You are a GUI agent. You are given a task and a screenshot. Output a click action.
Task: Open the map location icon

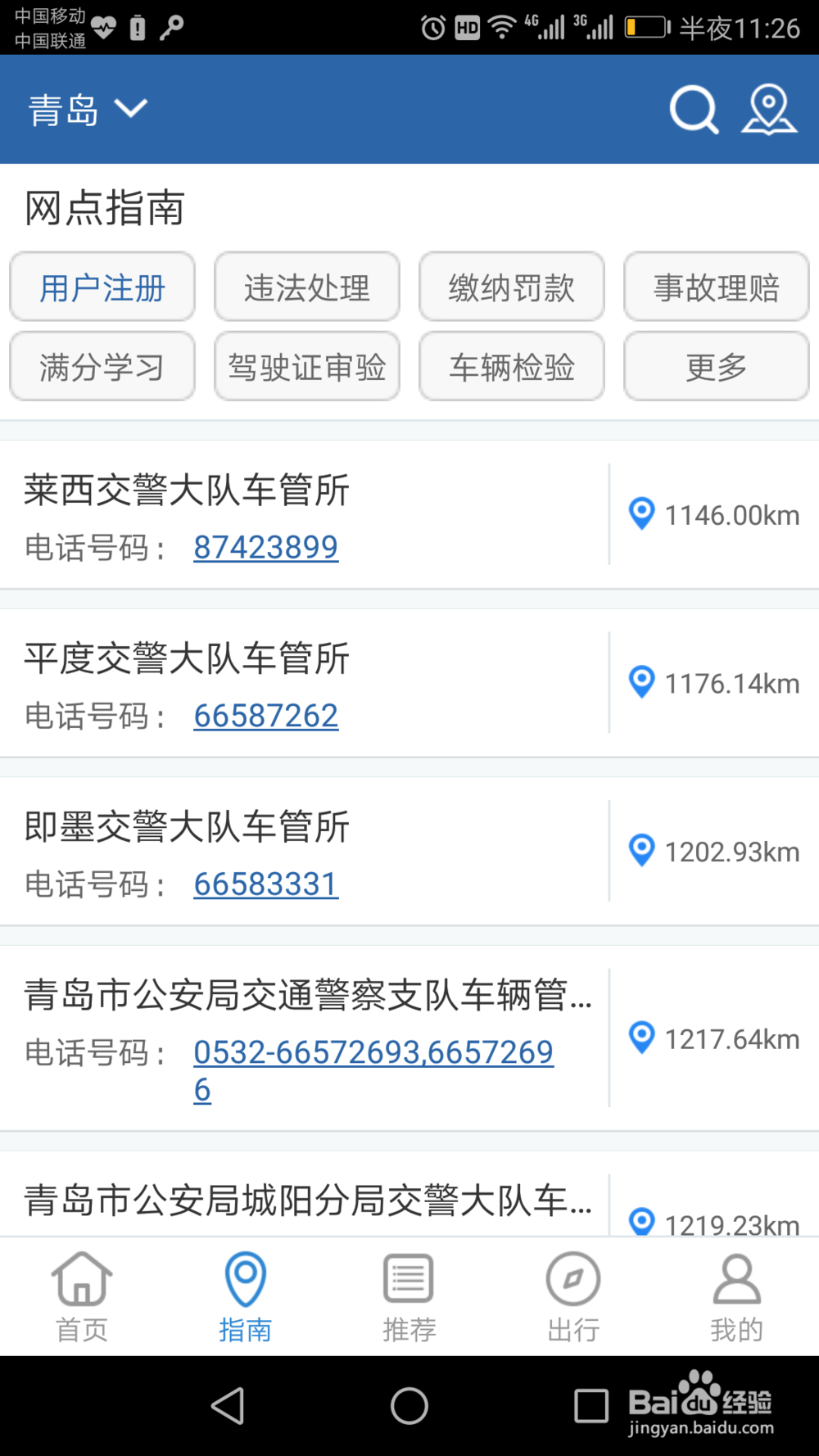point(768,110)
